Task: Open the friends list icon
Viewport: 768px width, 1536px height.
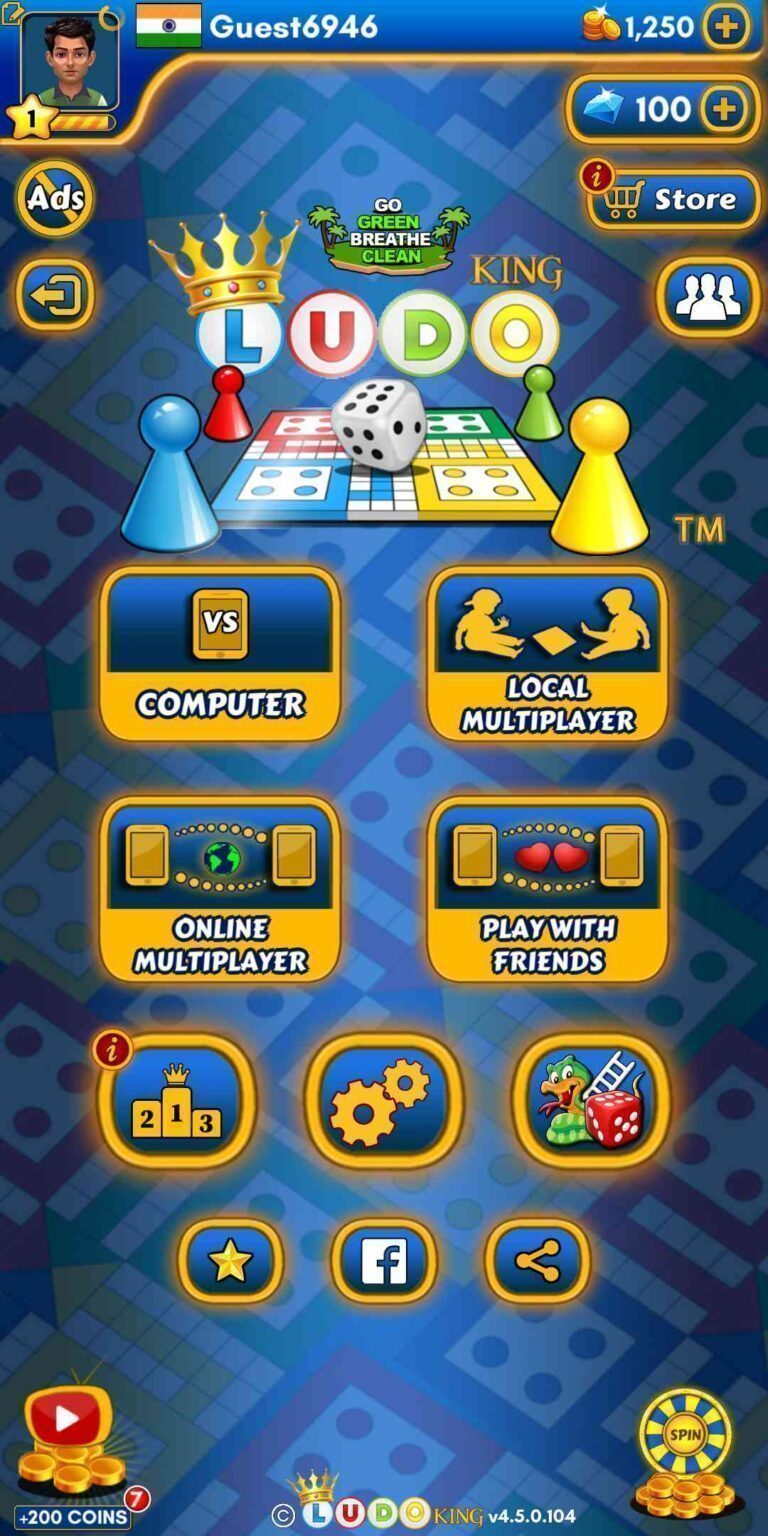Action: pos(707,296)
